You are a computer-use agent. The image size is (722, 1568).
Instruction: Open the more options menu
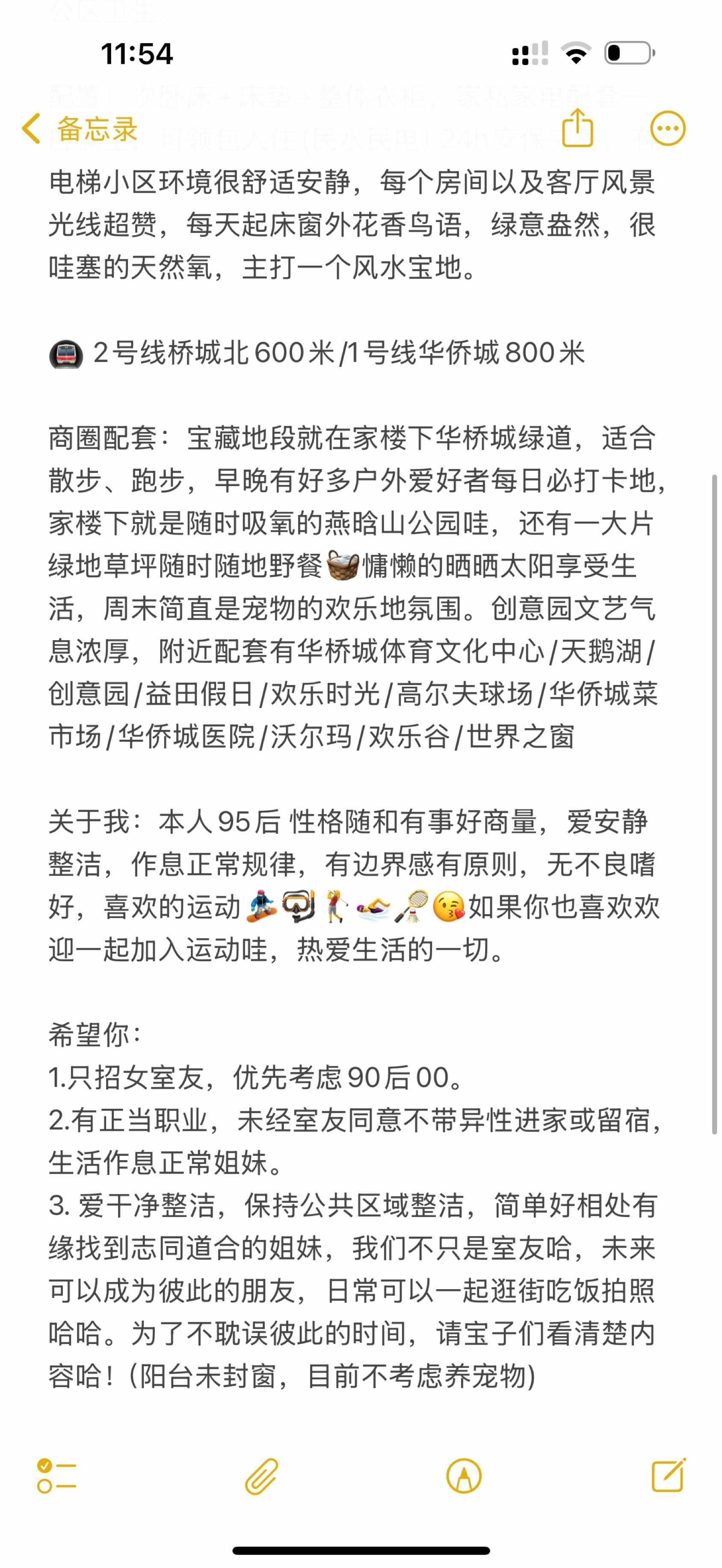pos(668,128)
